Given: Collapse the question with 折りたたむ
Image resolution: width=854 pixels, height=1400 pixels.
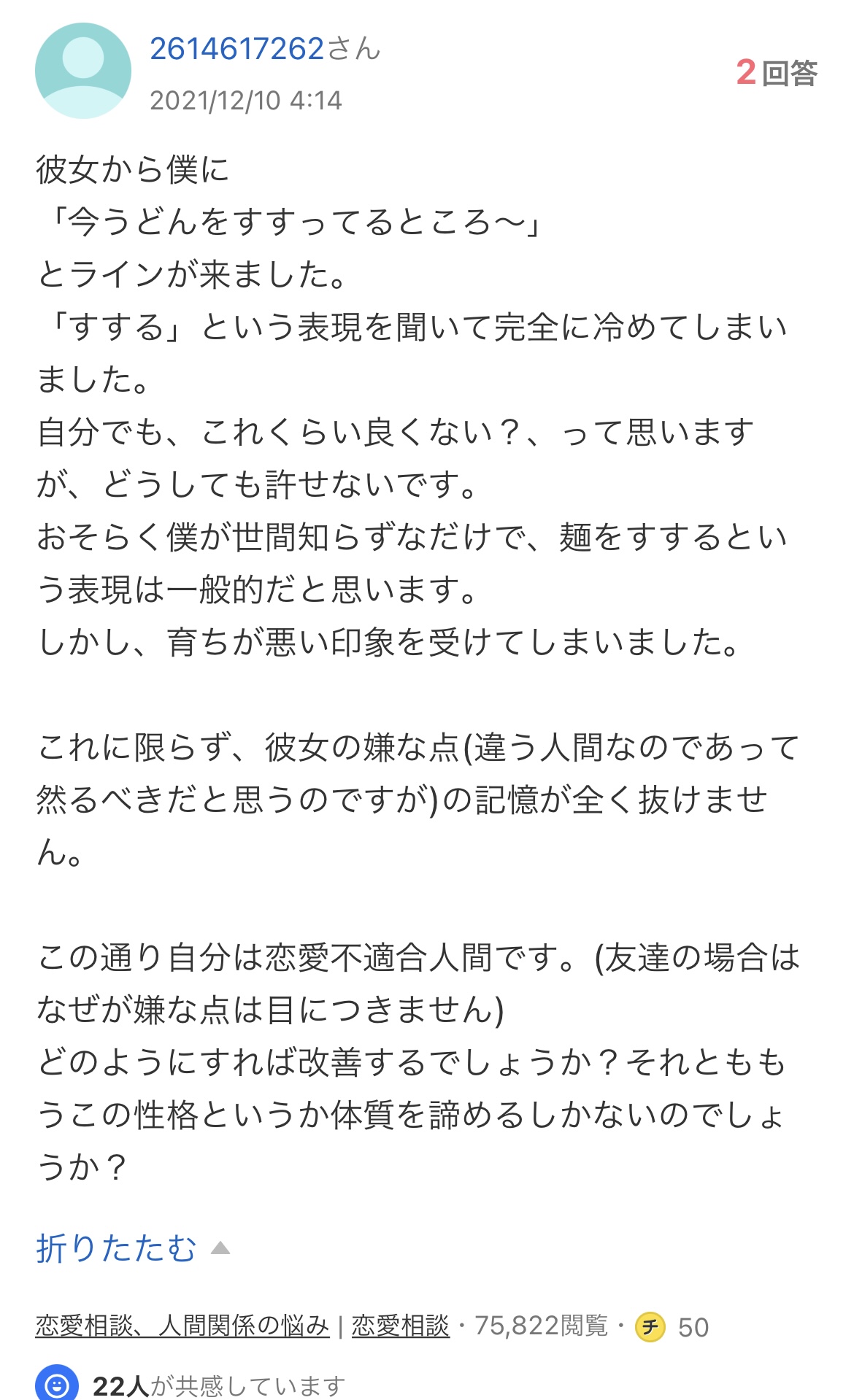Looking at the screenshot, I should pos(117,1248).
